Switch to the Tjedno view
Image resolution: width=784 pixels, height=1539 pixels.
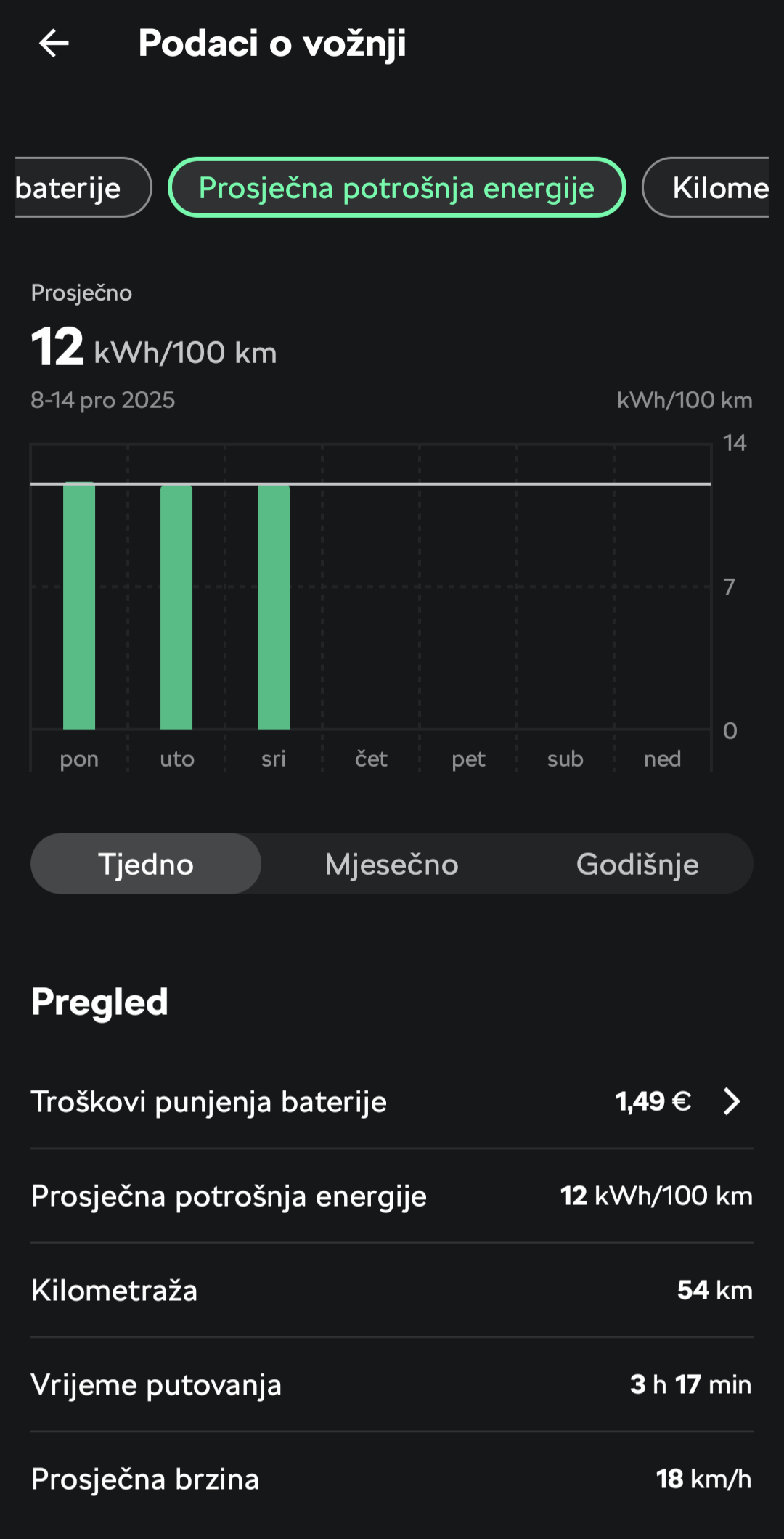point(146,864)
